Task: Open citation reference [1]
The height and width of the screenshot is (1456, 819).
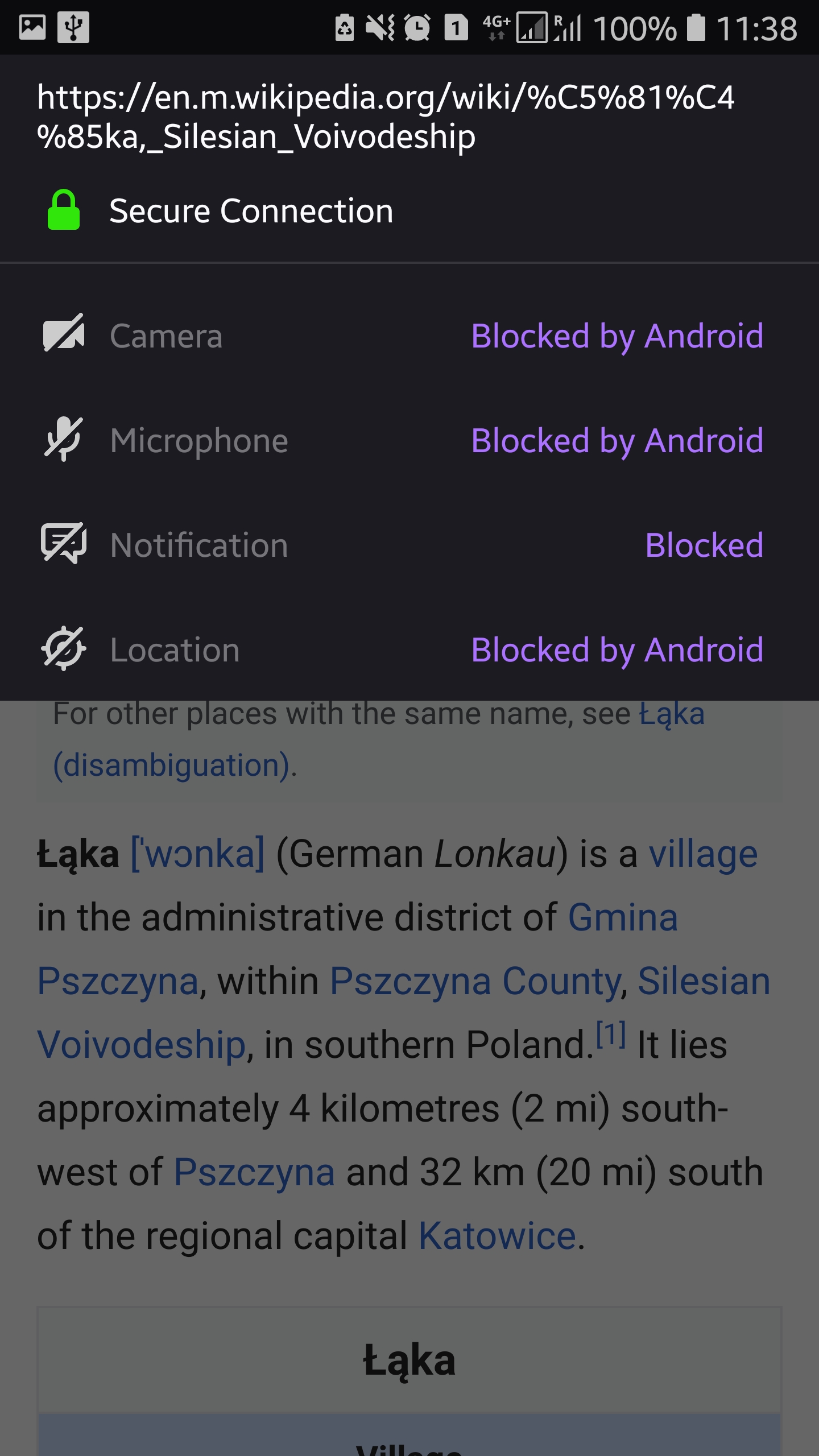Action: [611, 1035]
